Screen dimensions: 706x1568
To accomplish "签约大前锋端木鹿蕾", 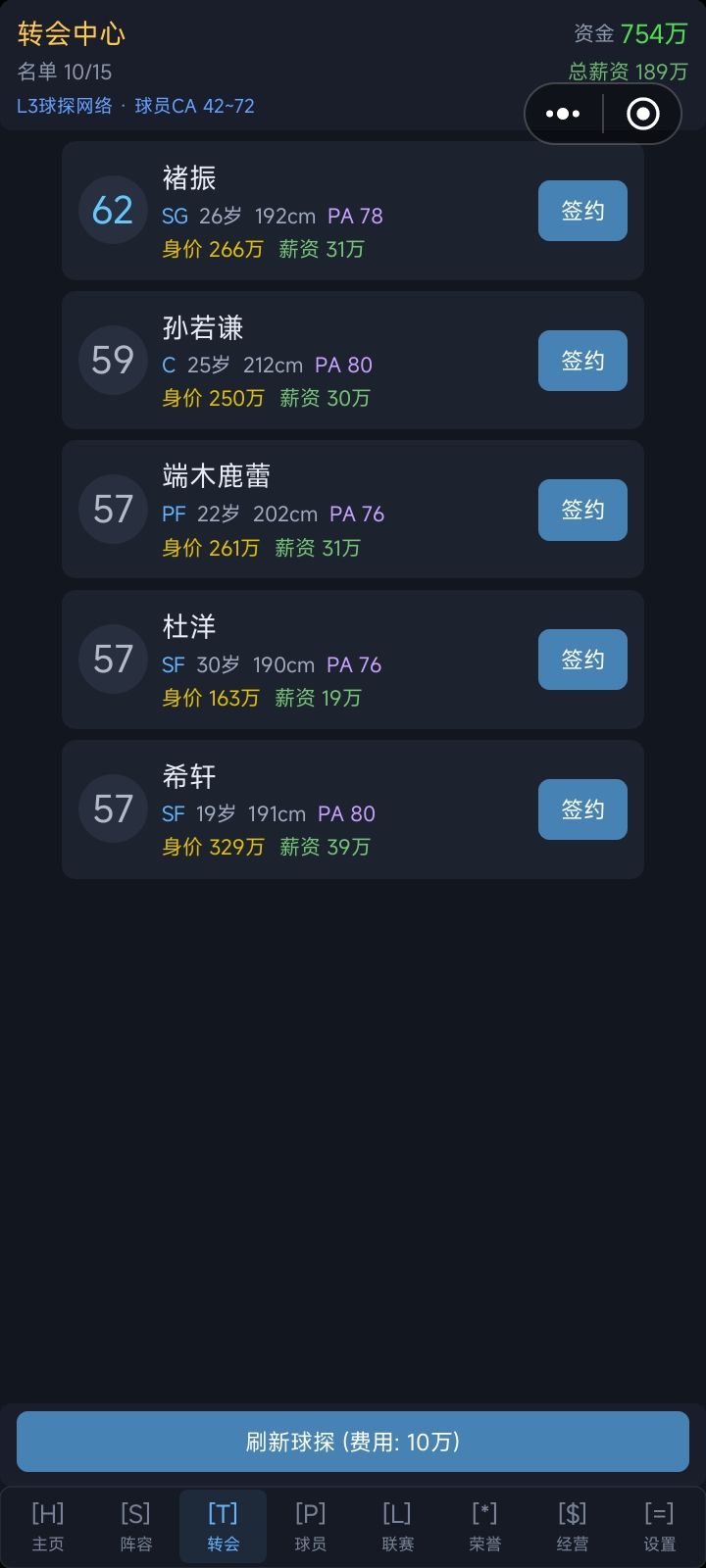I will point(582,510).
